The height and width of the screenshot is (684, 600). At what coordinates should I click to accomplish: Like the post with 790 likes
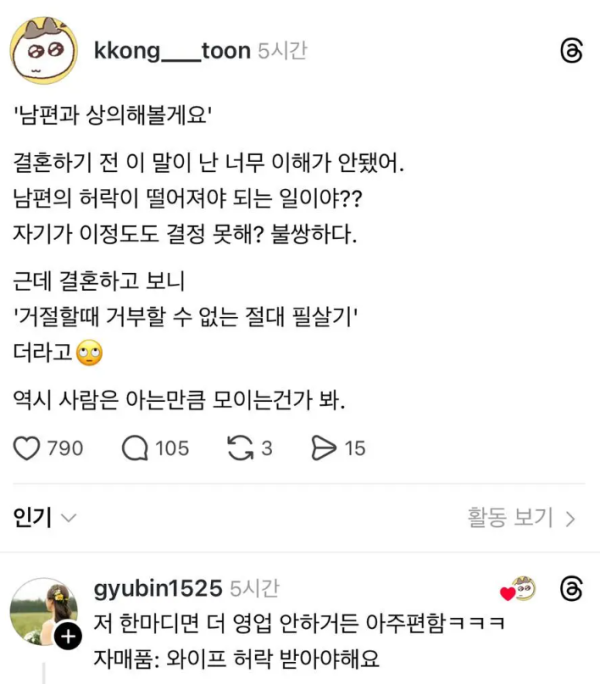(27, 449)
